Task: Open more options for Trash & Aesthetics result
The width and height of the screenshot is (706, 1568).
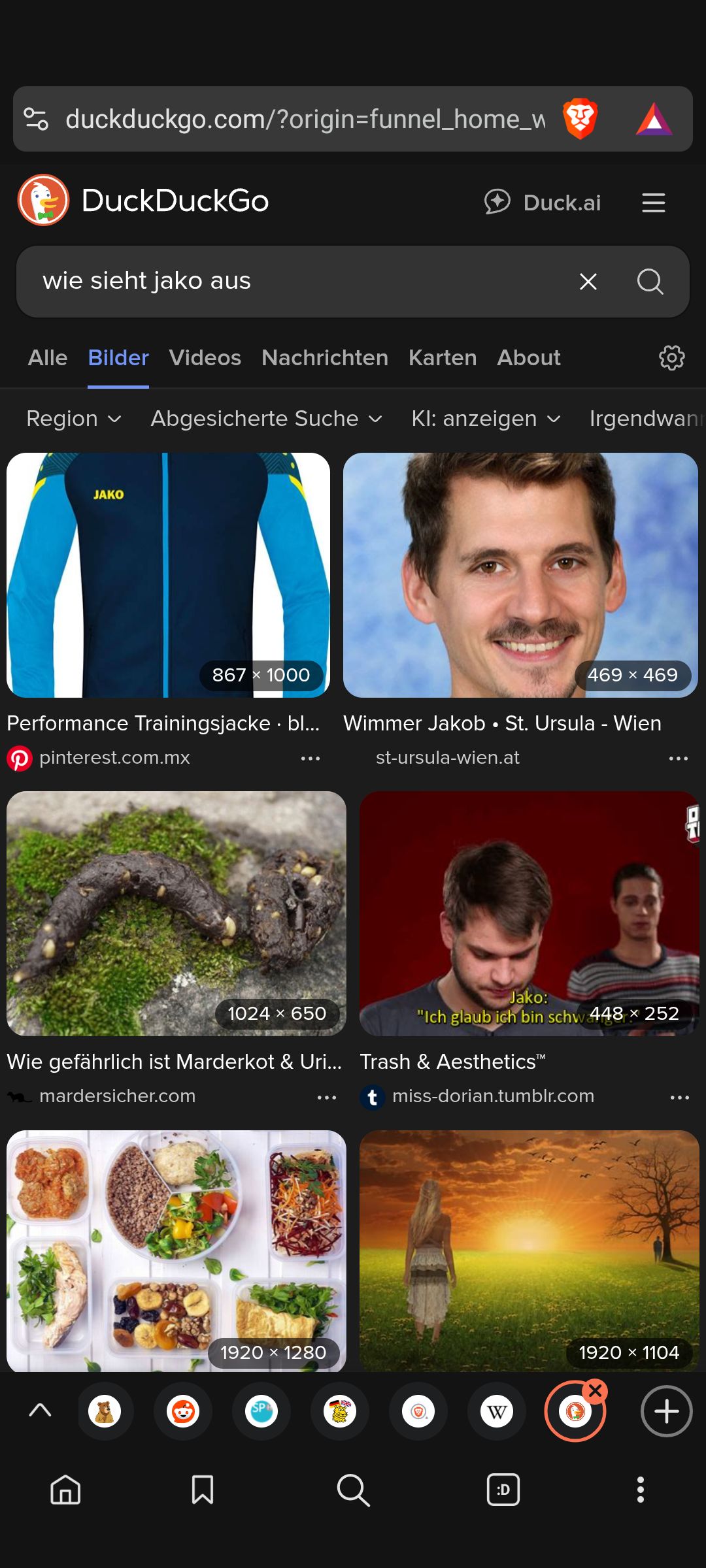Action: coord(679,1098)
